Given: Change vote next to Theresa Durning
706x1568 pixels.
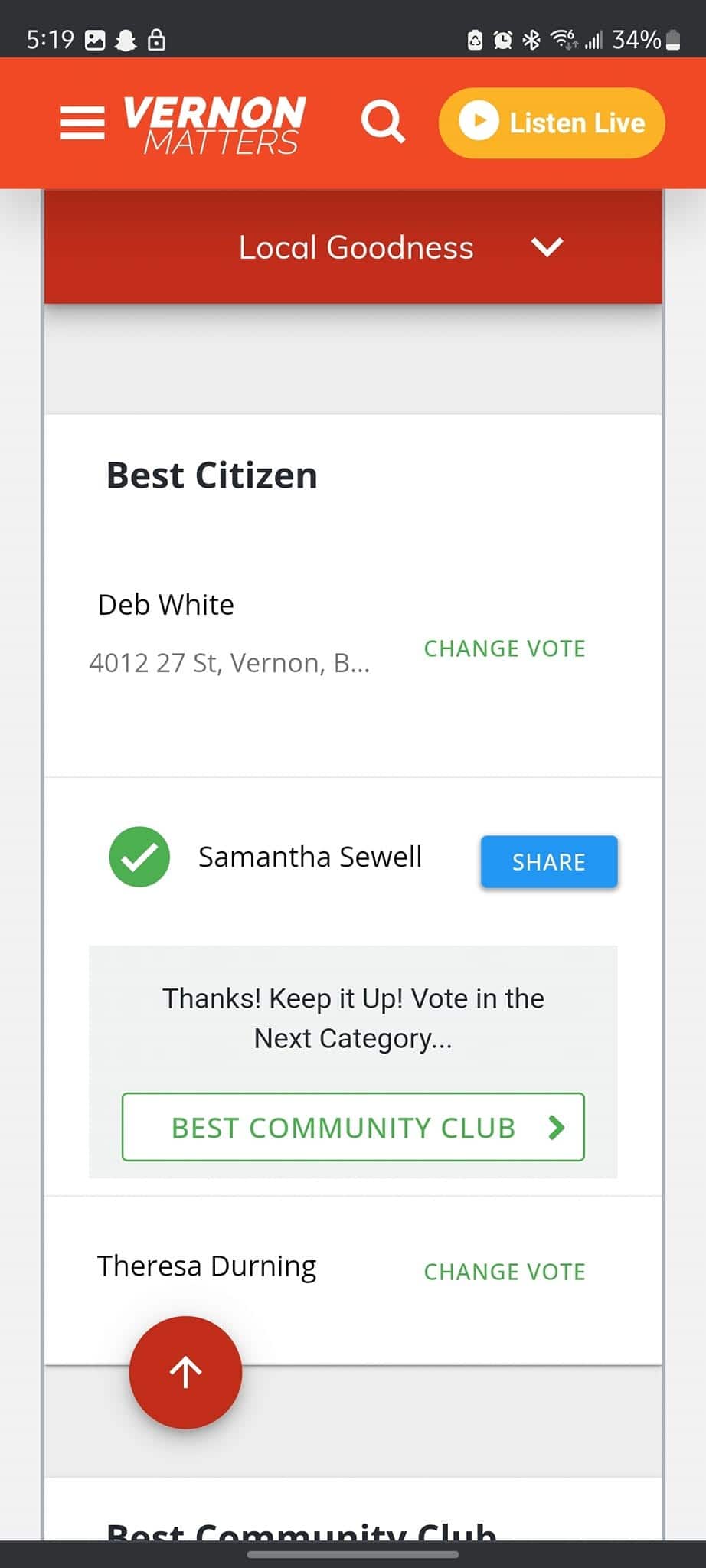Looking at the screenshot, I should [x=505, y=1272].
